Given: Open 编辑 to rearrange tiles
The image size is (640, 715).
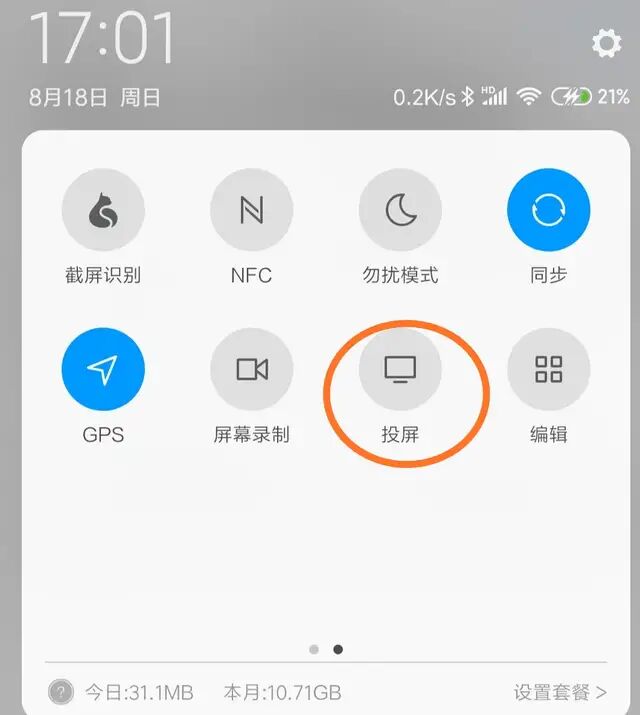Looking at the screenshot, I should click(x=548, y=369).
